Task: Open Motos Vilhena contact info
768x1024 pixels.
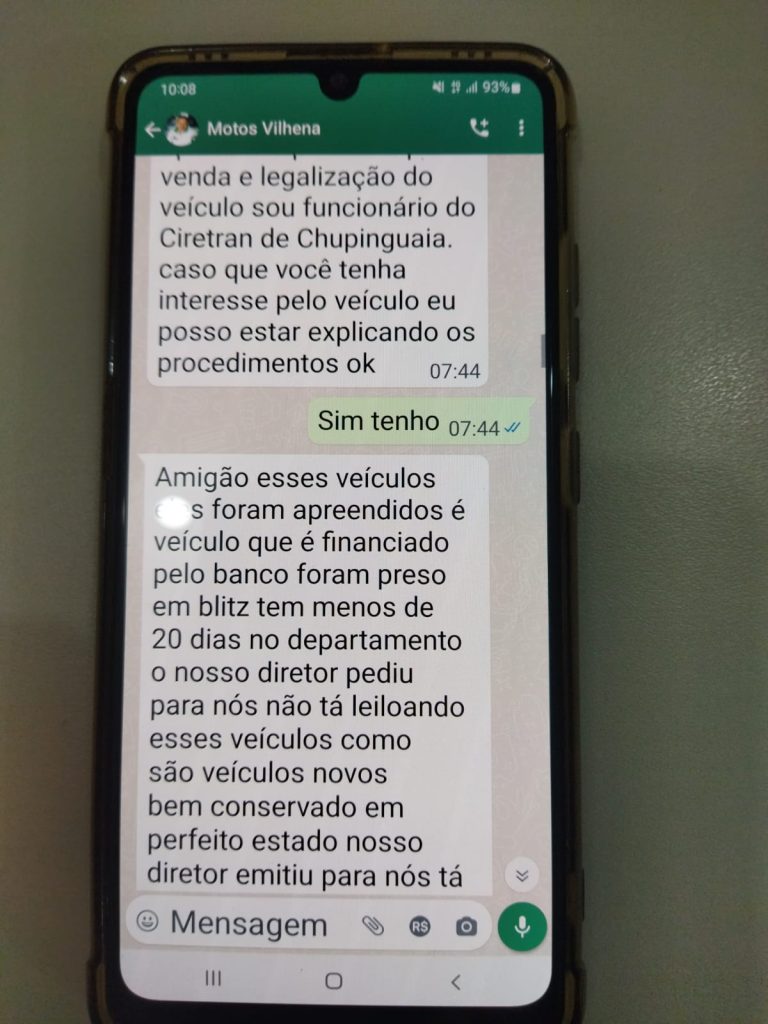Action: [x=264, y=128]
